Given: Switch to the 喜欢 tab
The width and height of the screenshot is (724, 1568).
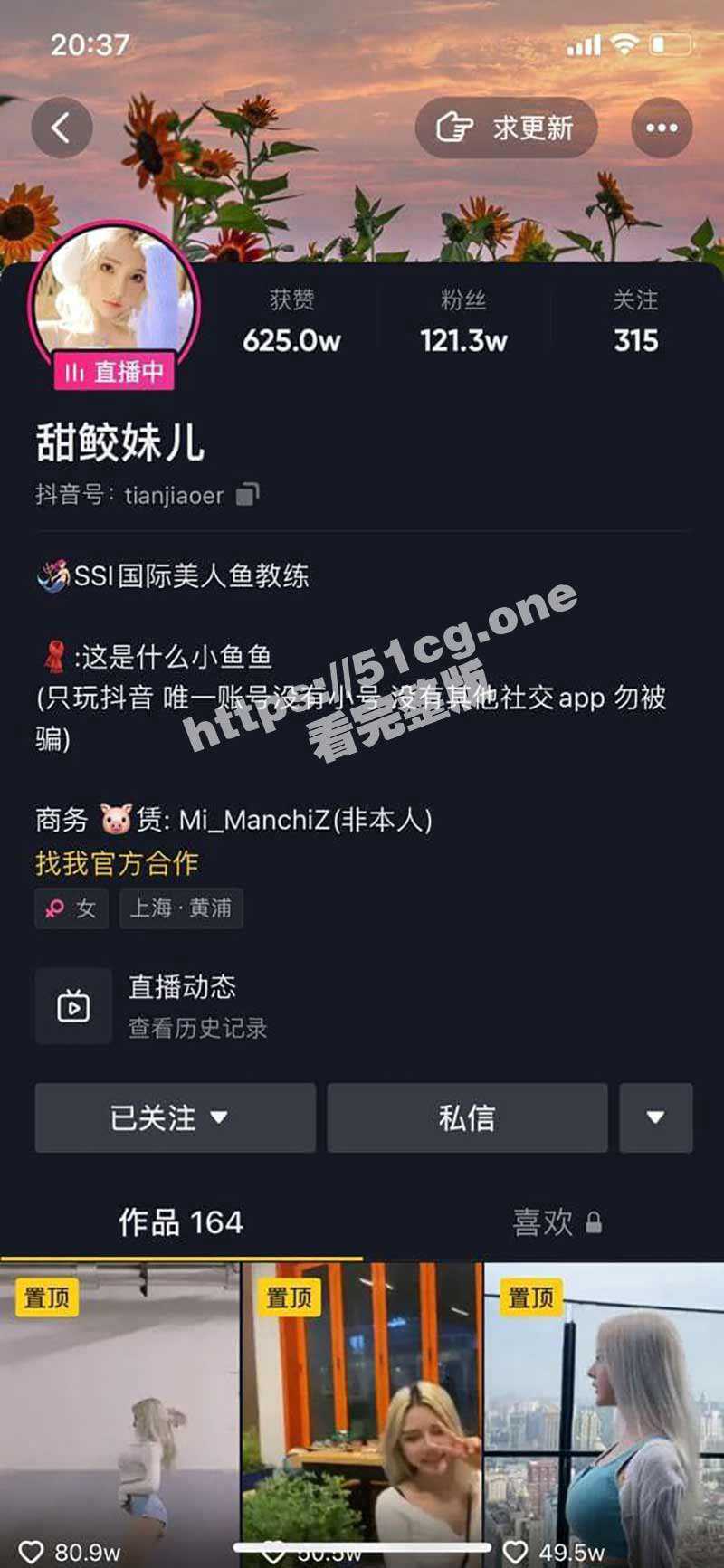Looking at the screenshot, I should pos(554,1222).
